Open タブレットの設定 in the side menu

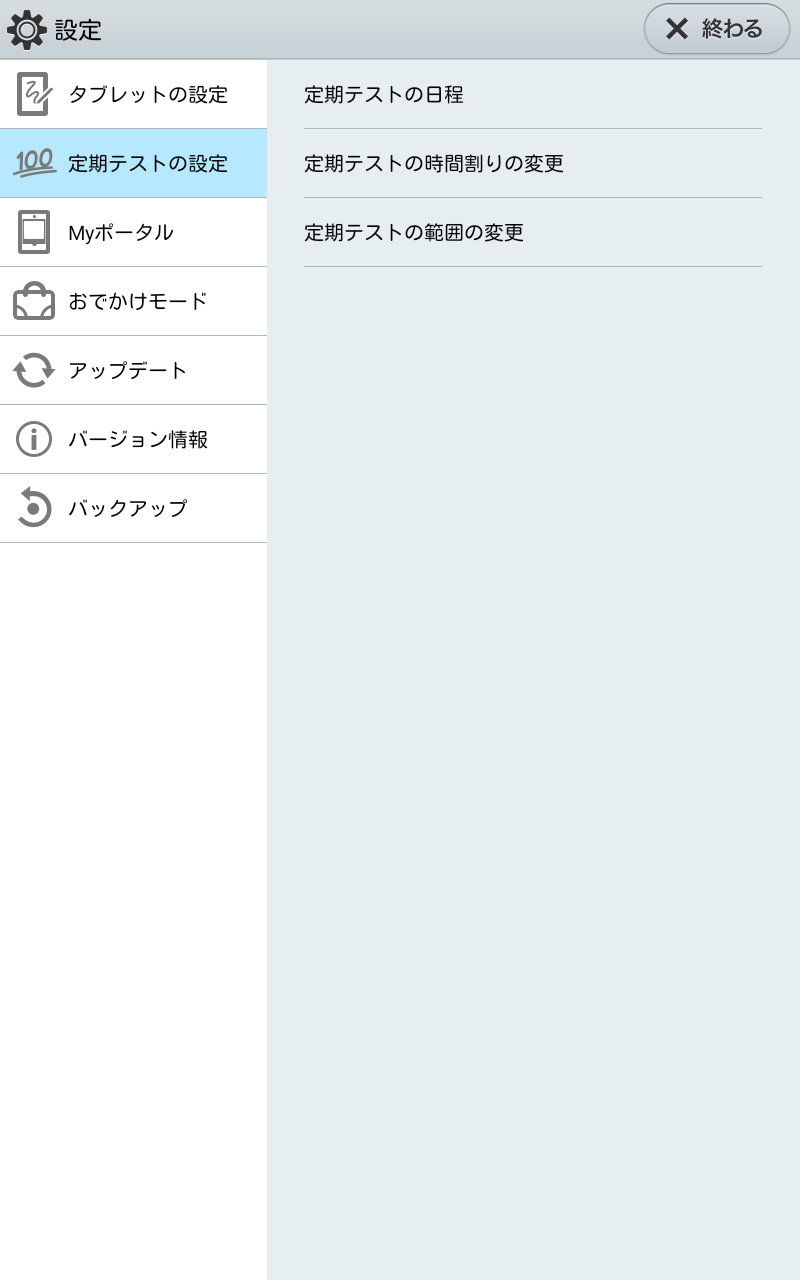pos(133,94)
